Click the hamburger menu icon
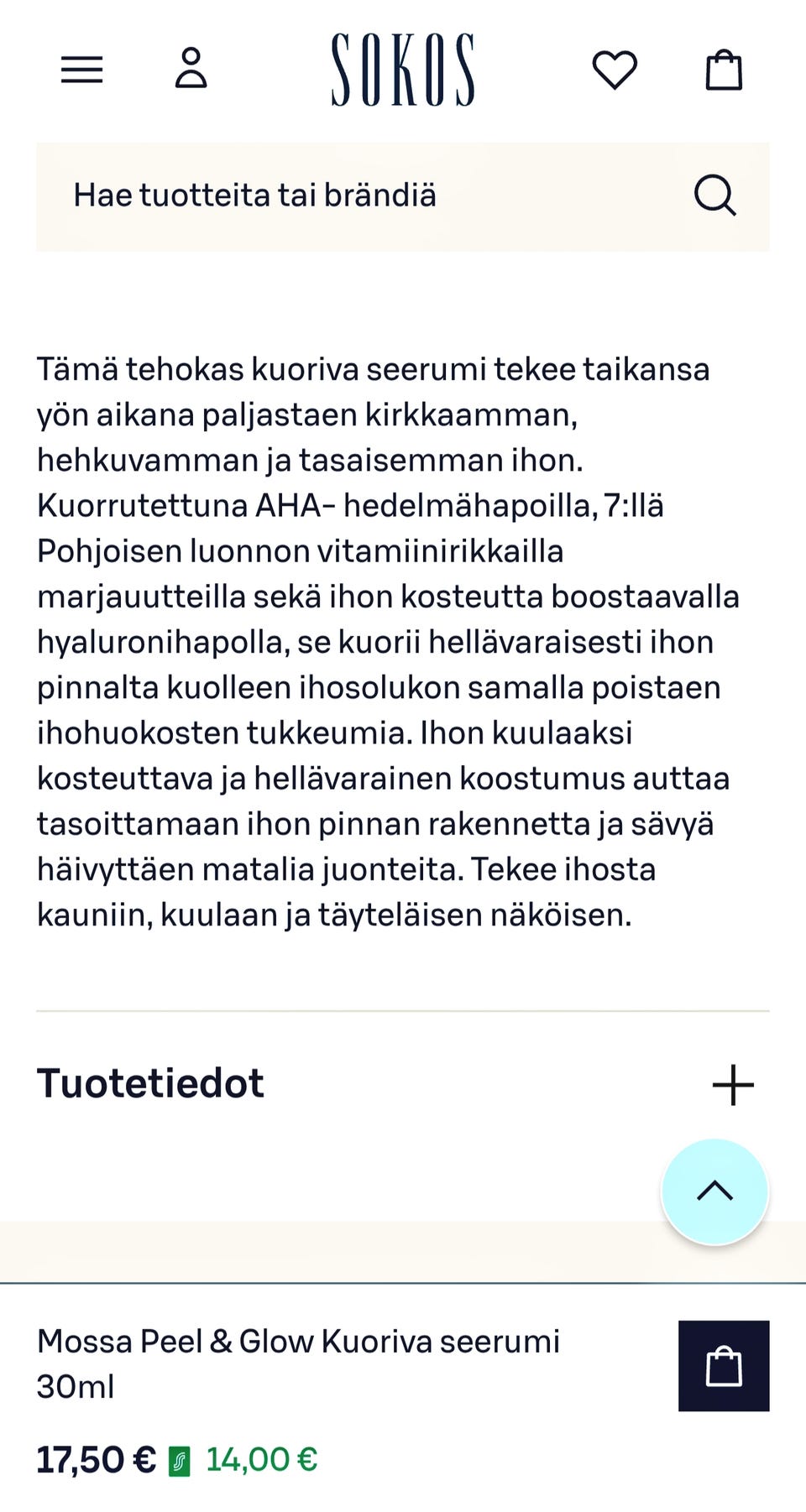The width and height of the screenshot is (806, 1512). (x=81, y=70)
